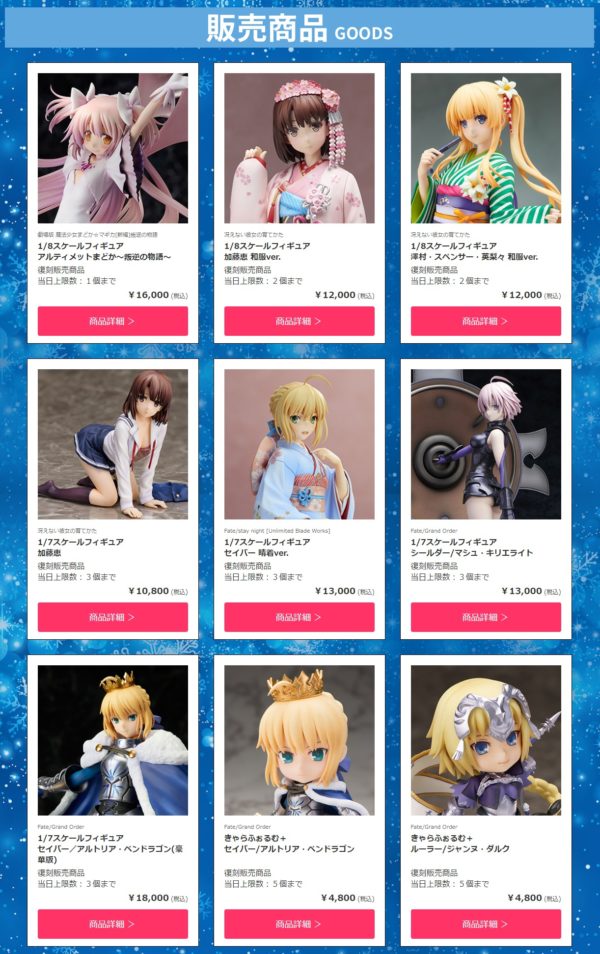Select the セイバー 晴着ver. product picture
The image size is (600, 954).
click(x=299, y=444)
